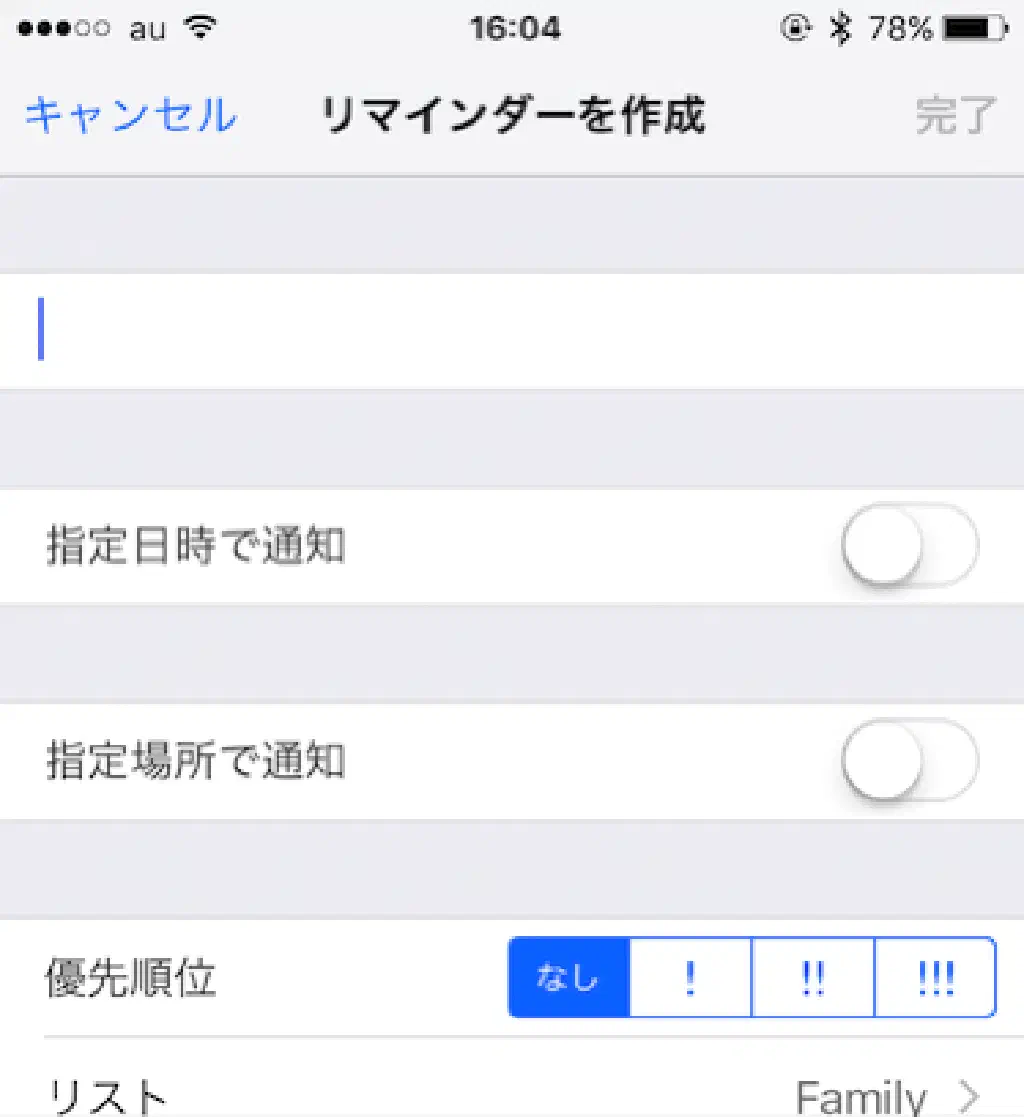Turn on the 指定場所で通知 switch
Image resolution: width=1024 pixels, height=1117 pixels.
(x=909, y=761)
